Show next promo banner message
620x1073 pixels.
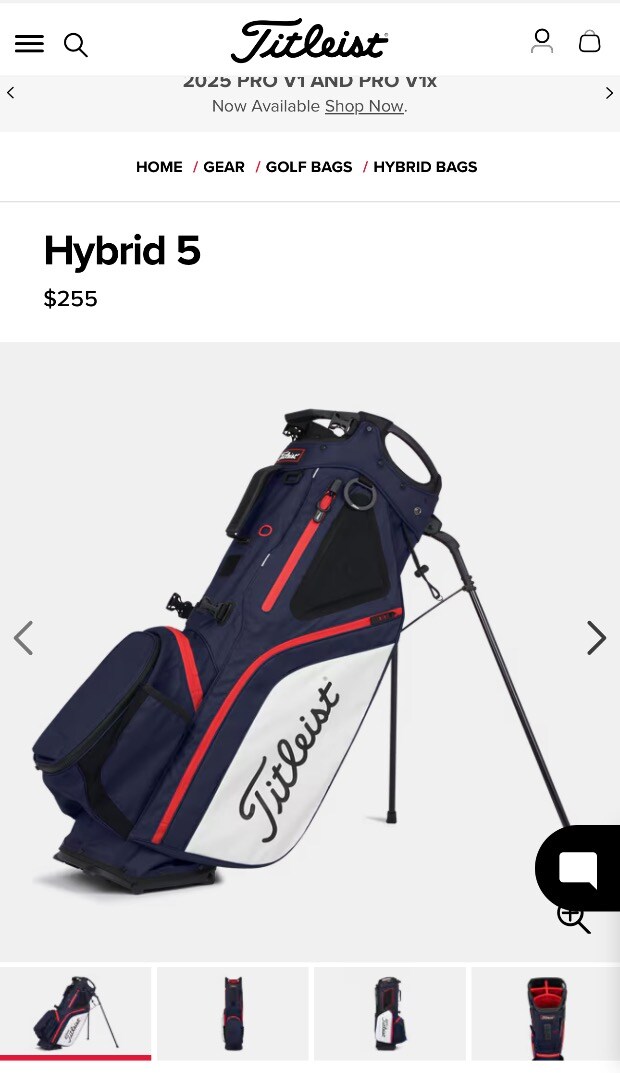coord(609,93)
